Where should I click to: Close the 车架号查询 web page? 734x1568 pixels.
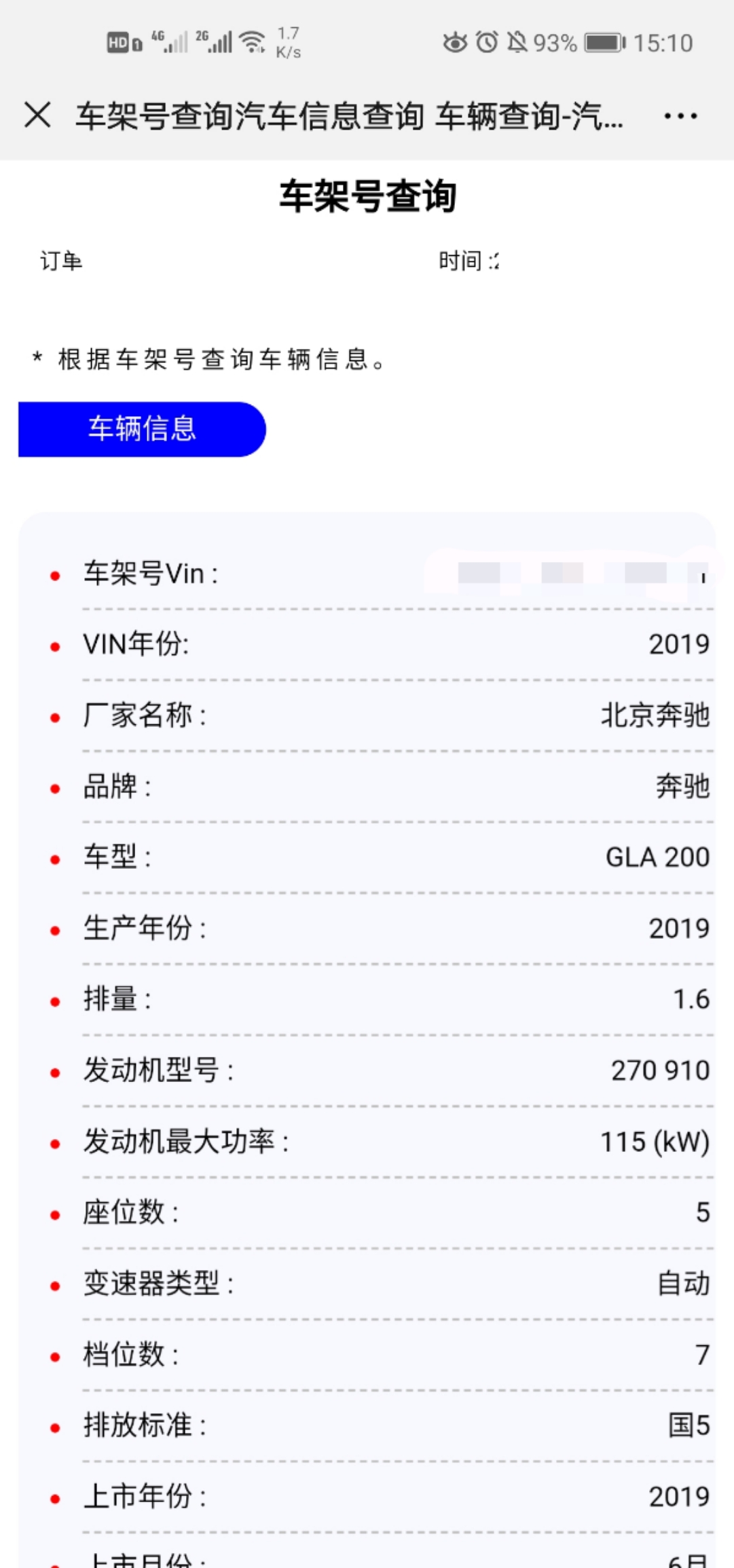(37, 115)
